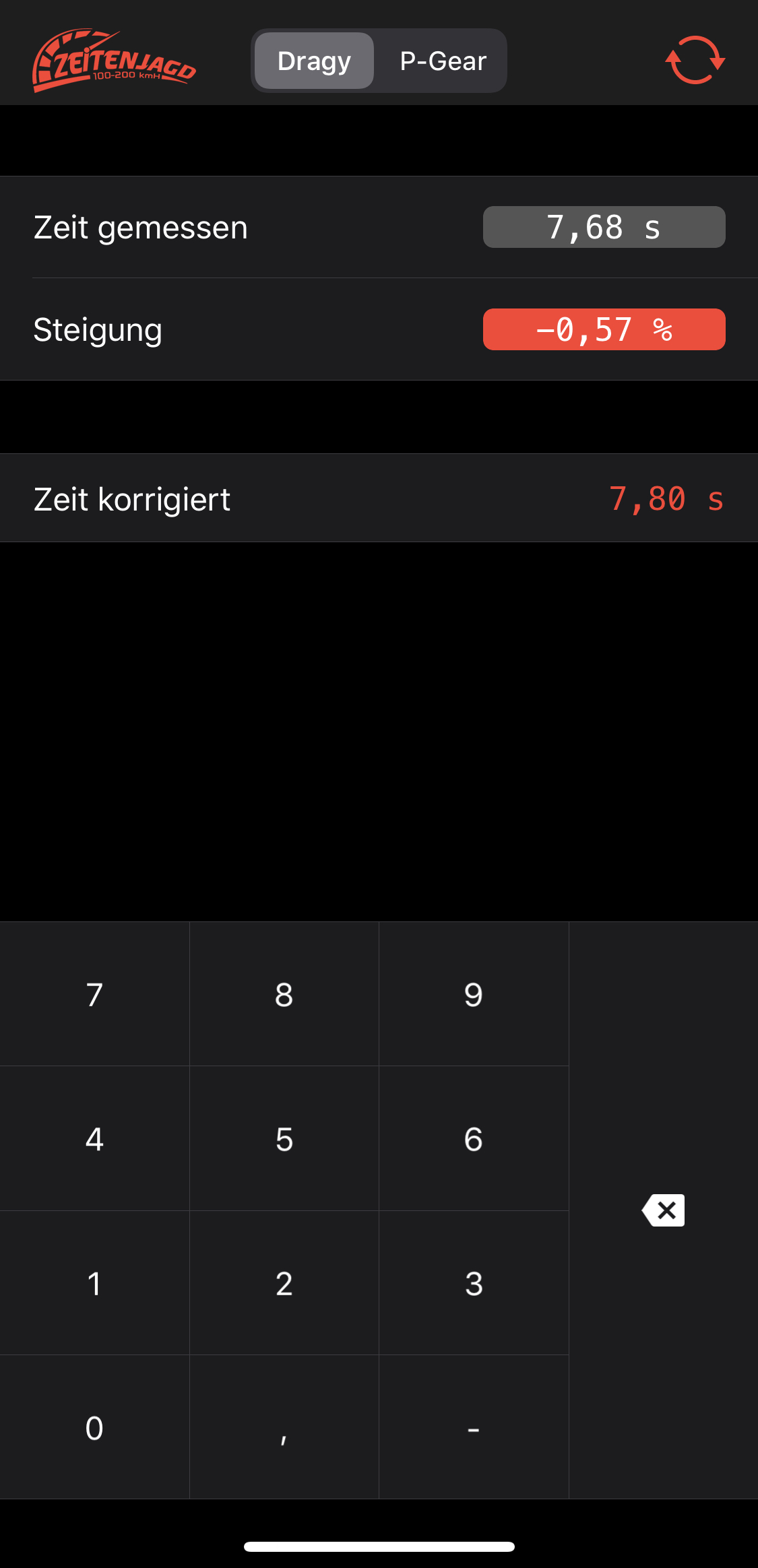
Task: Edit the Steigung percentage field
Action: 604,330
